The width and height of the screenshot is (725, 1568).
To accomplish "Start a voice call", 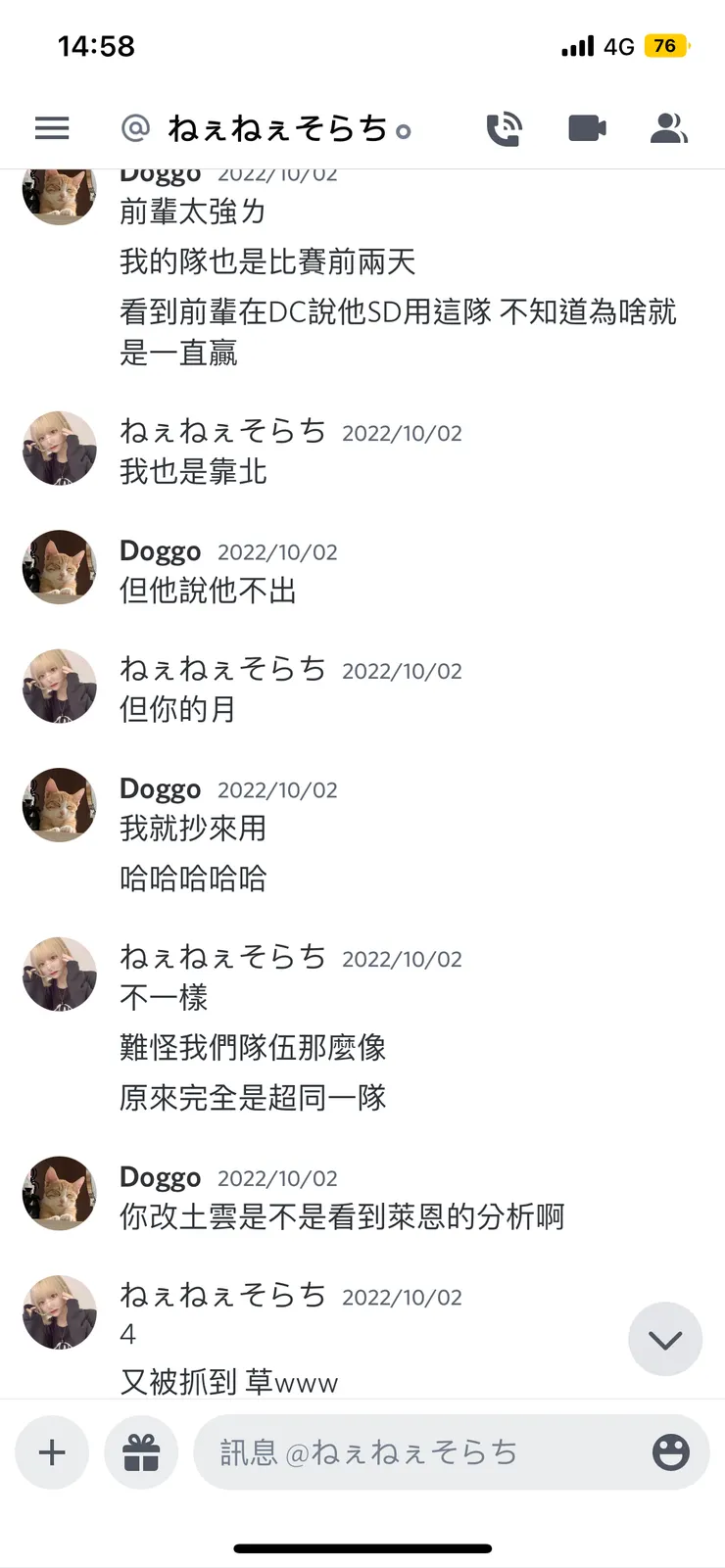I will (505, 128).
